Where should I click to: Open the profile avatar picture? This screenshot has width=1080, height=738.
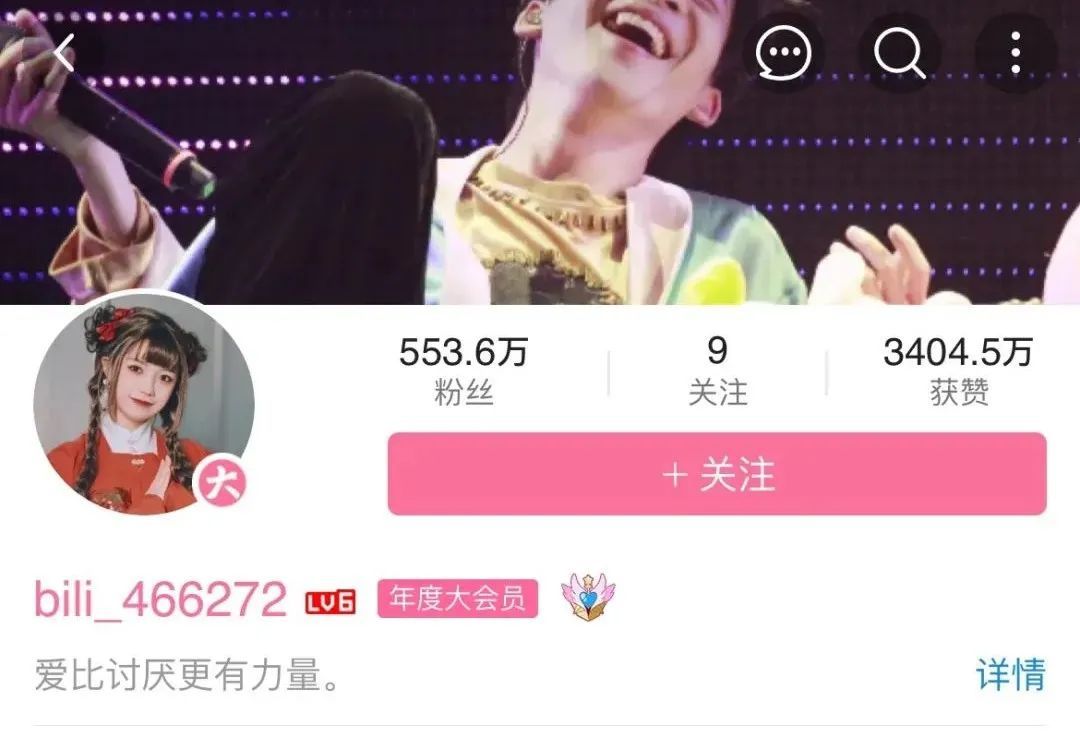143,404
